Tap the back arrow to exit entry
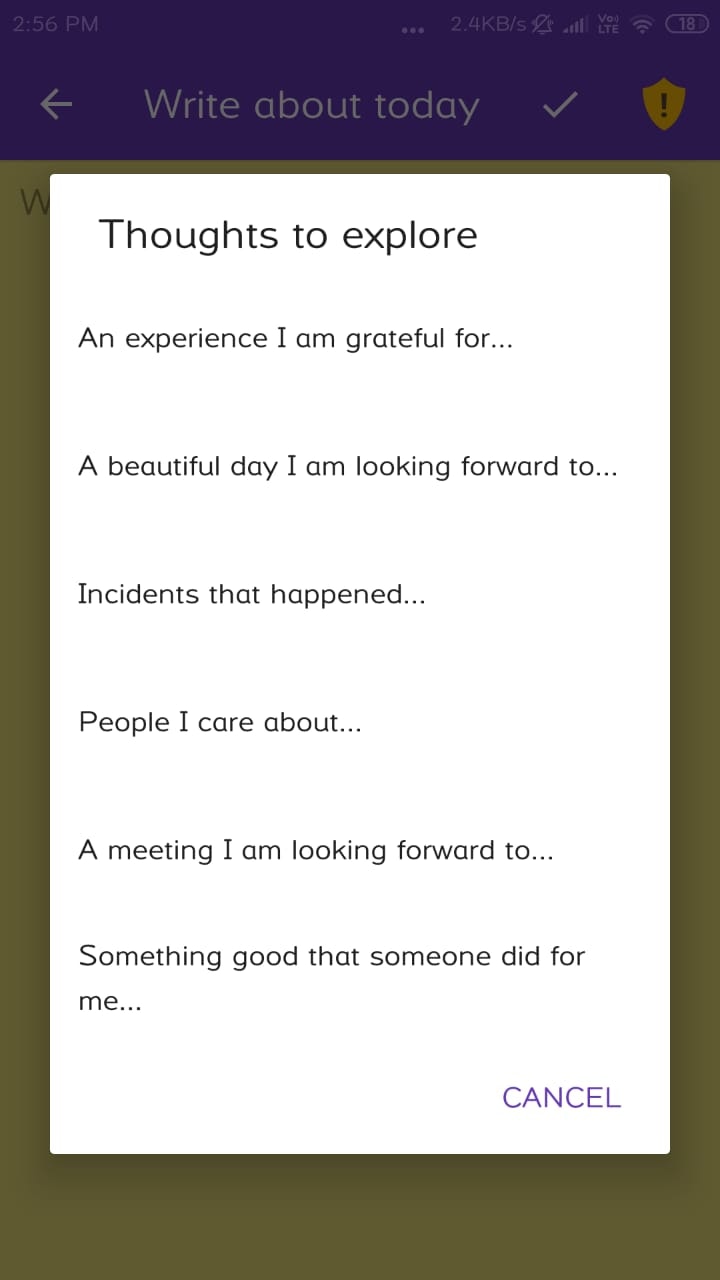The image size is (720, 1280). click(x=55, y=104)
